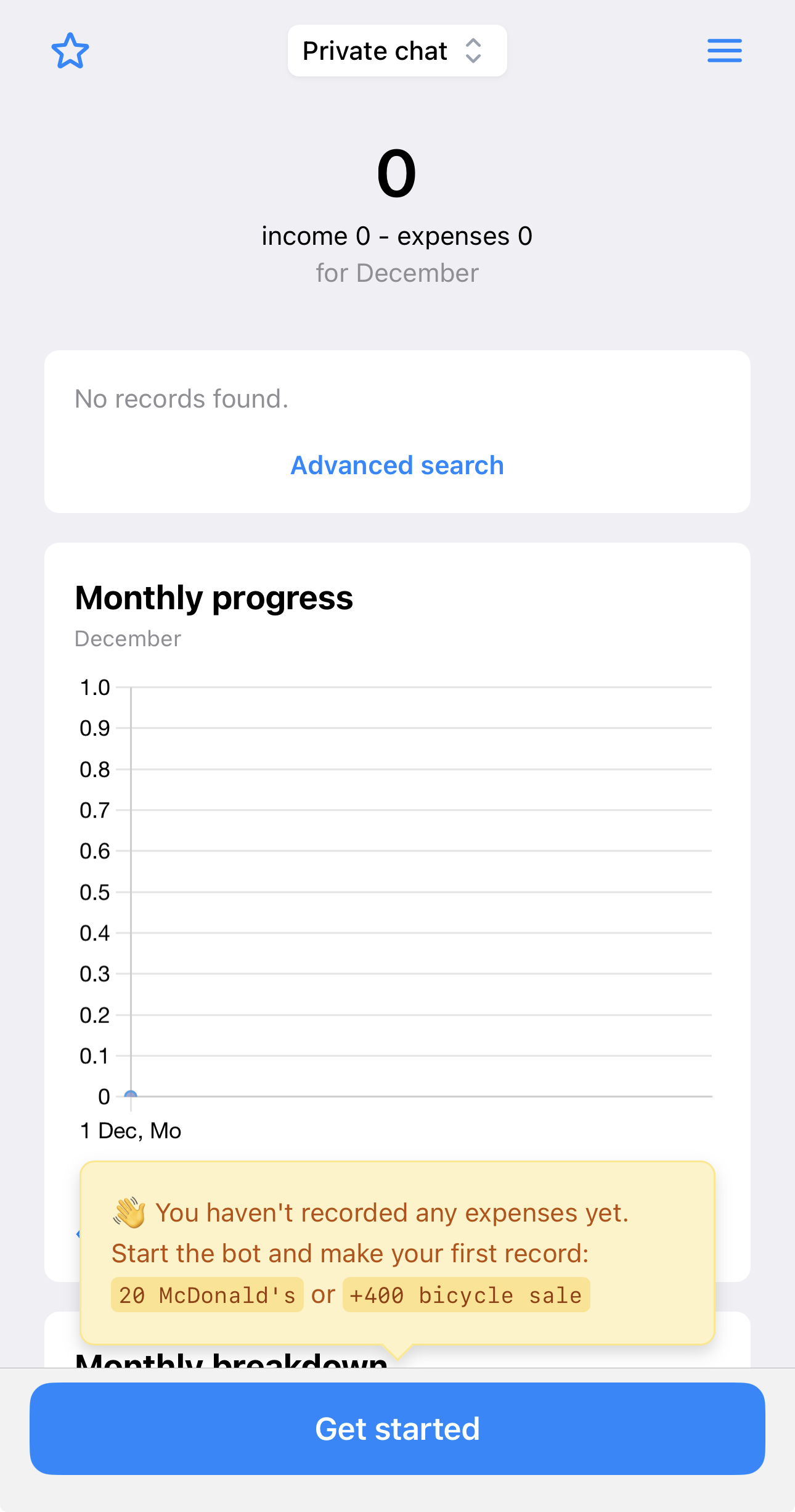Viewport: 795px width, 1512px height.
Task: Select the +400 bicycle sale example snippet
Action: [x=467, y=1295]
